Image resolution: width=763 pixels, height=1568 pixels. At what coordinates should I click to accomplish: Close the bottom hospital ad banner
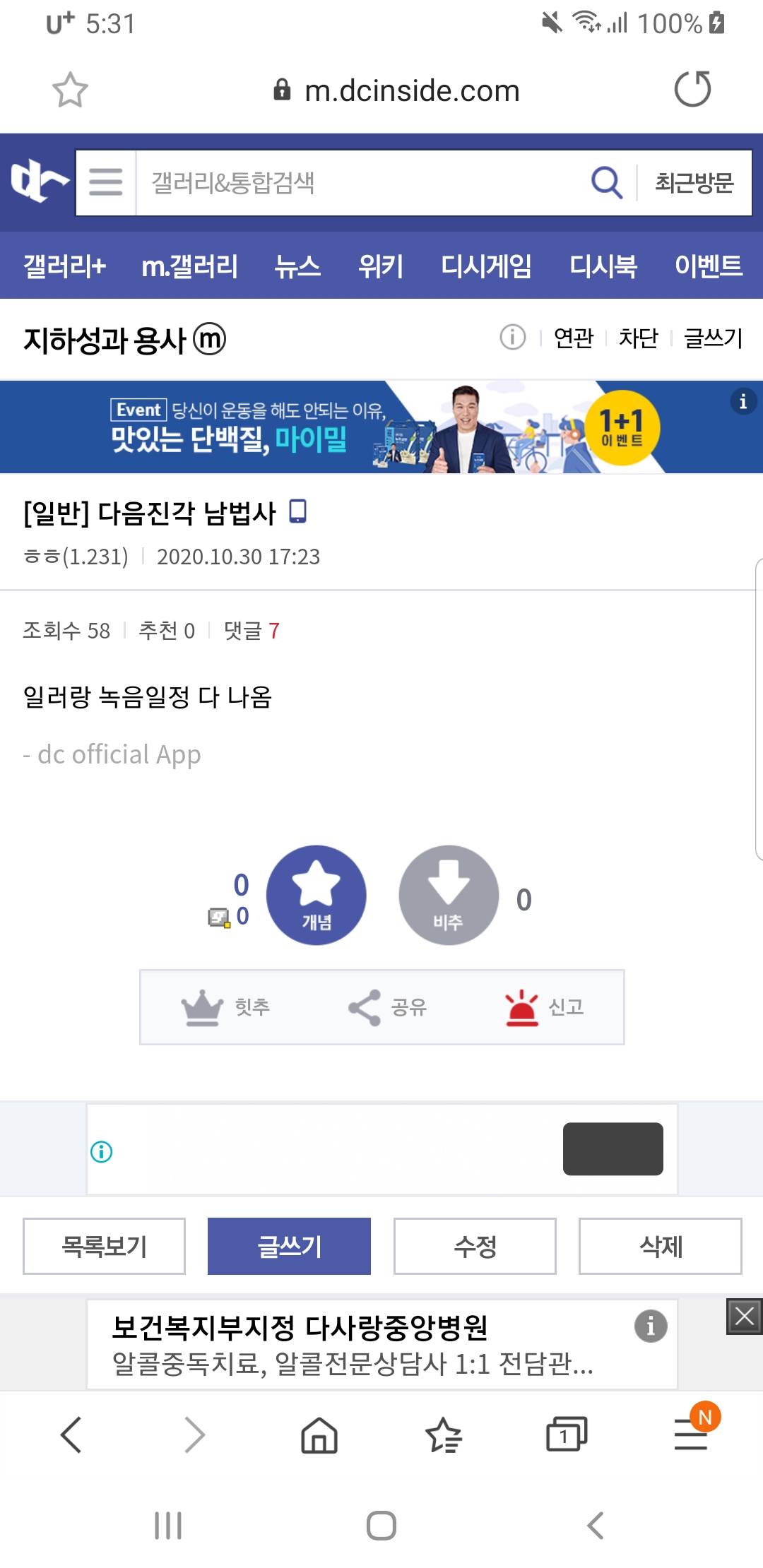(744, 1317)
